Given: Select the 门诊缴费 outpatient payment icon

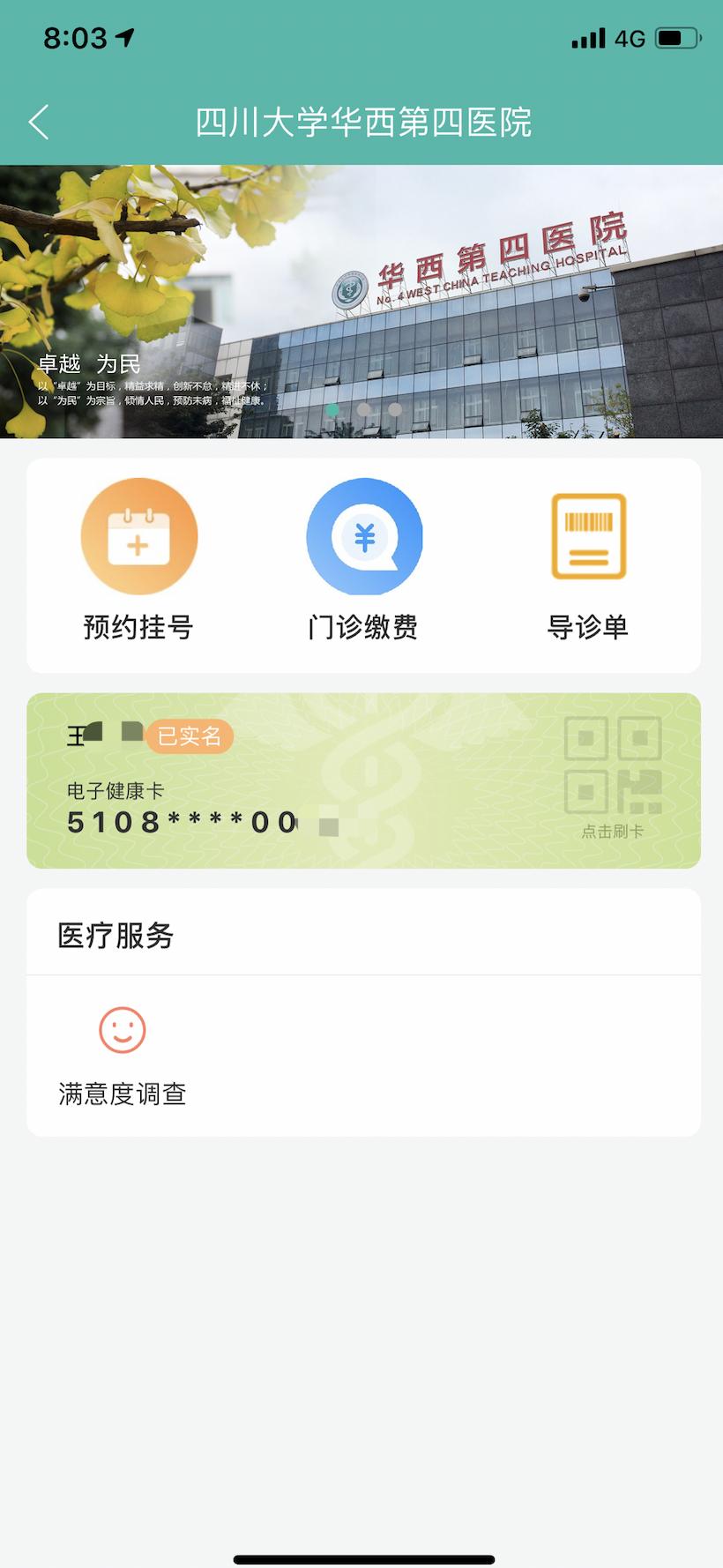Looking at the screenshot, I should tap(363, 535).
